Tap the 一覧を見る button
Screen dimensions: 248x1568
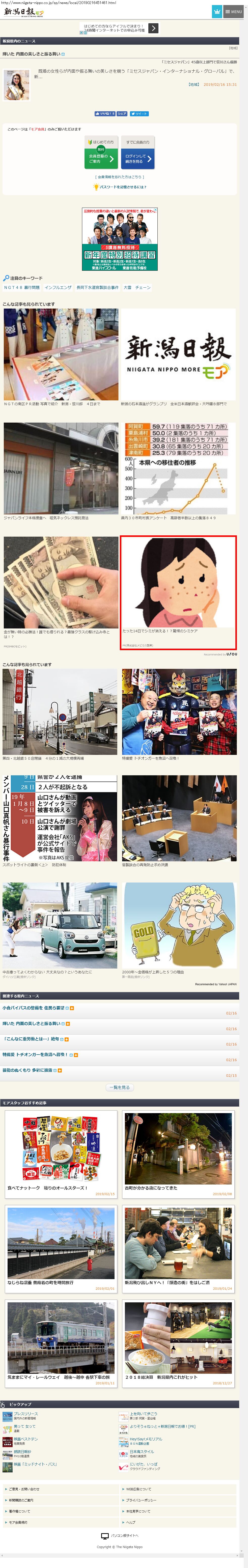coord(120,1087)
